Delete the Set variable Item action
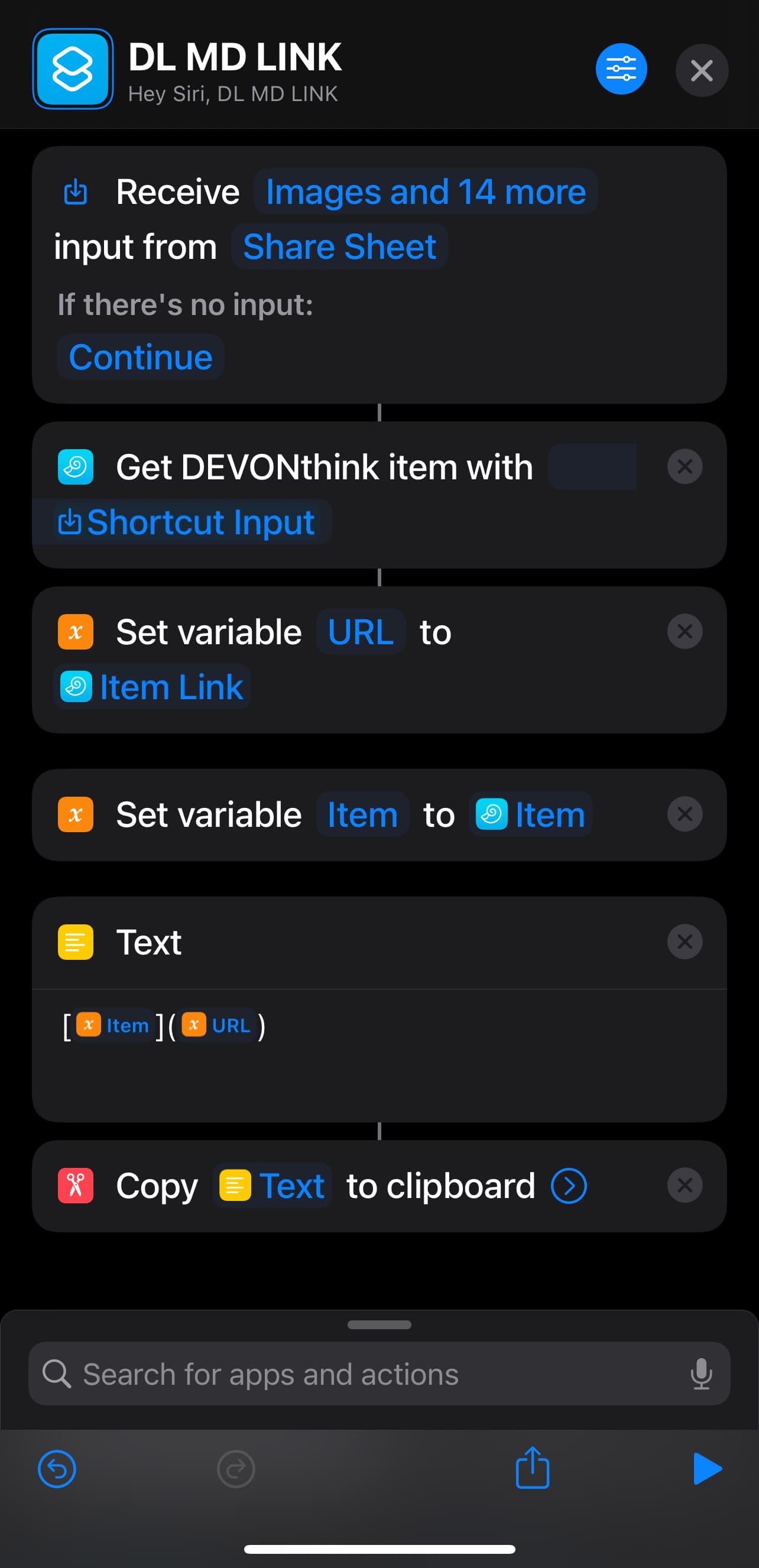 click(684, 814)
